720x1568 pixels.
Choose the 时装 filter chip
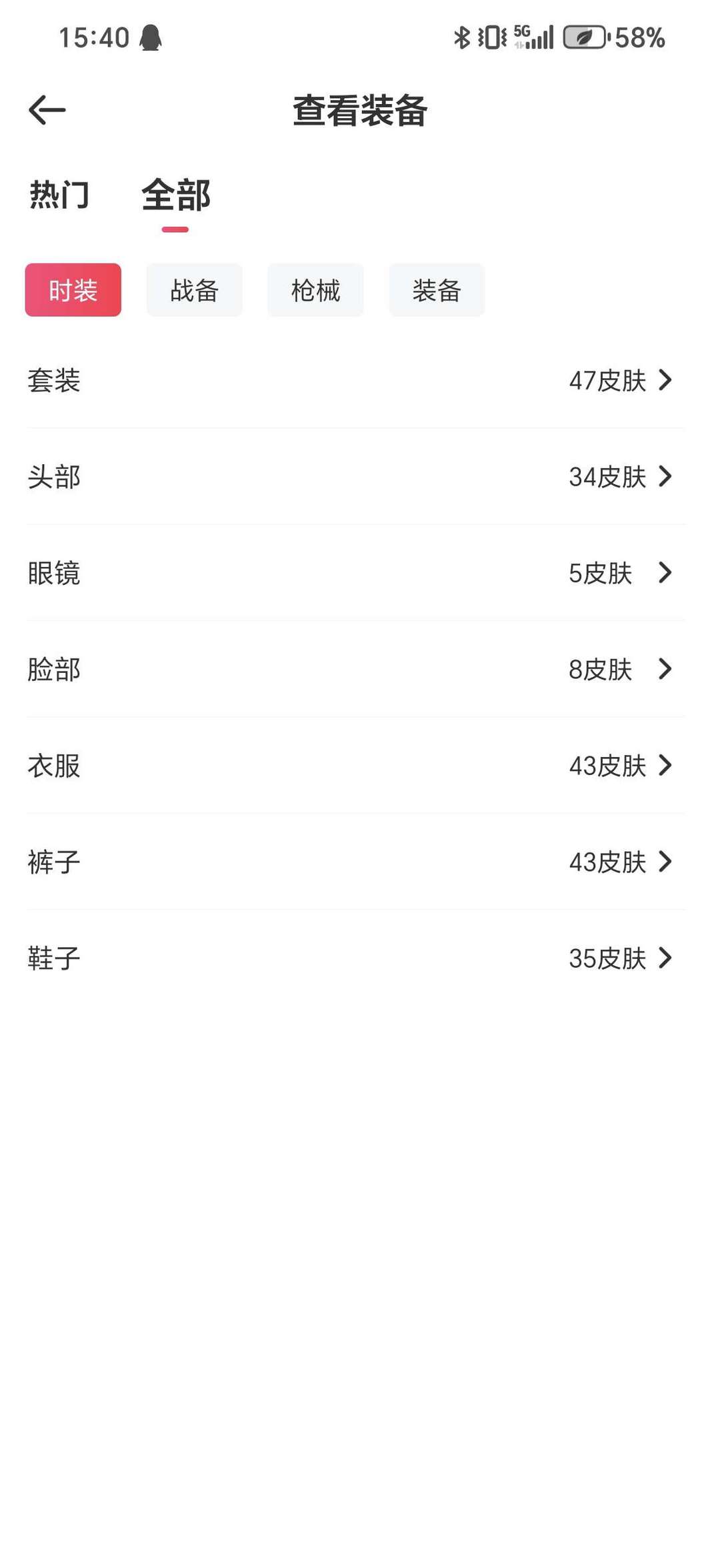click(73, 290)
